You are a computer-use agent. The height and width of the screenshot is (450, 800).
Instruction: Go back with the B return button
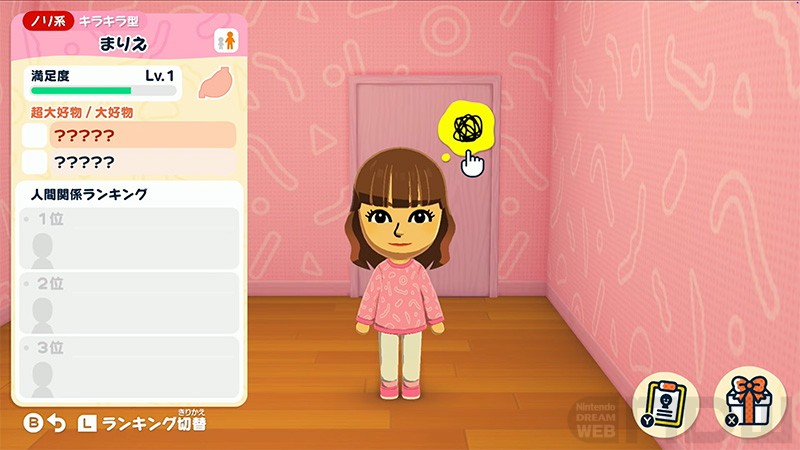pyautogui.click(x=44, y=423)
